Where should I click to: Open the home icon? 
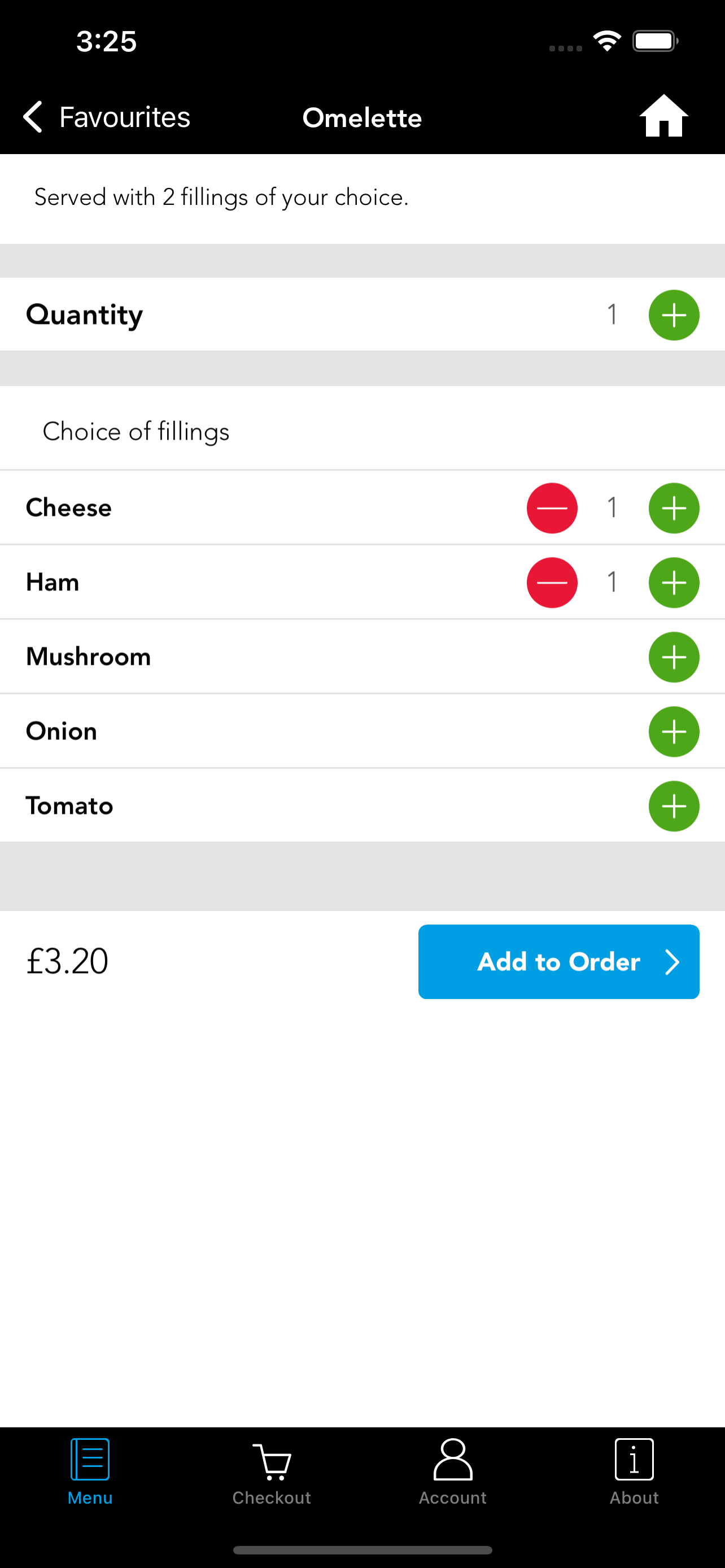click(x=663, y=116)
